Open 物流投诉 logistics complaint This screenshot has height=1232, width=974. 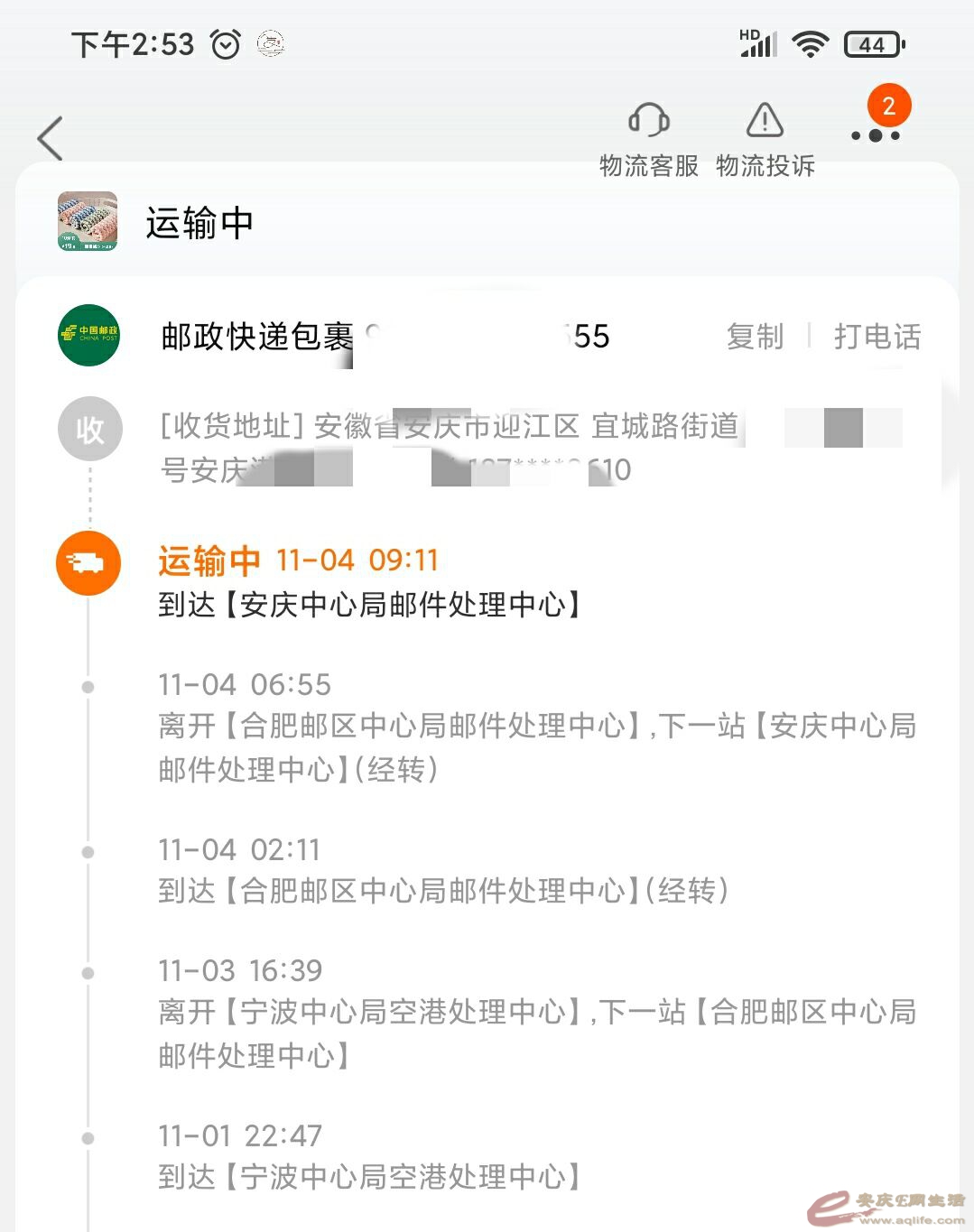(765, 138)
